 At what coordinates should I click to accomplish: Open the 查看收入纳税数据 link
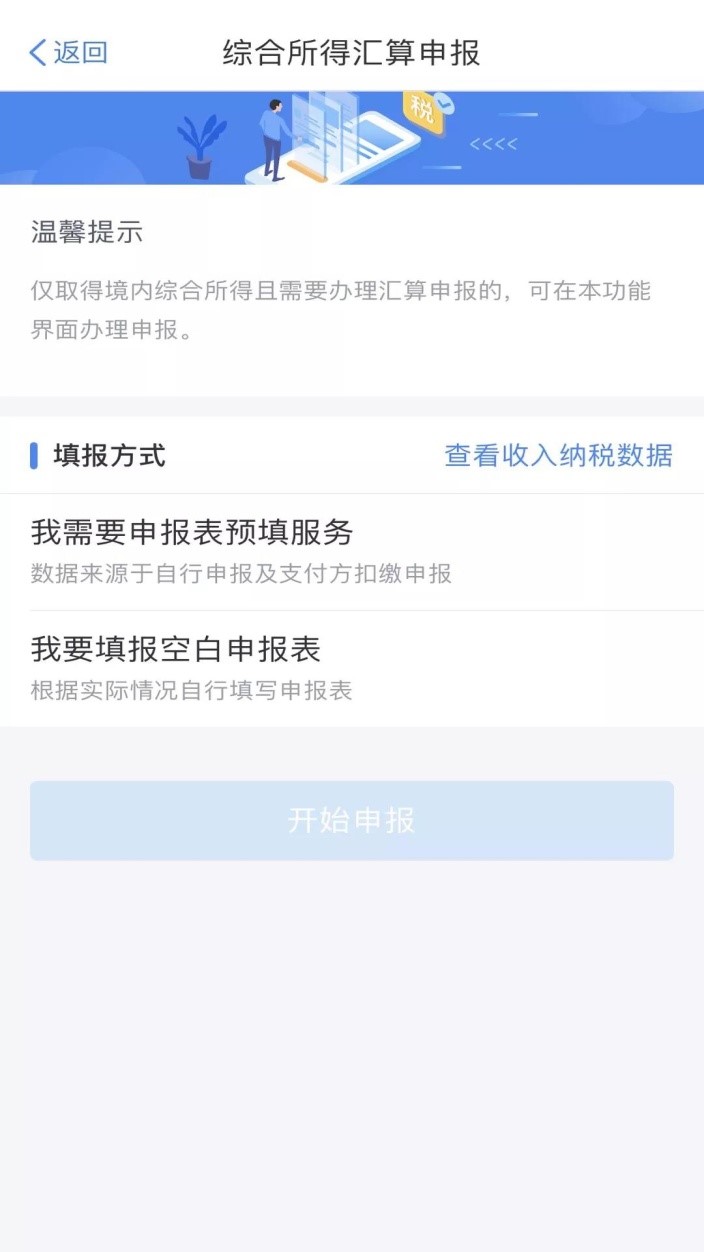coord(558,456)
